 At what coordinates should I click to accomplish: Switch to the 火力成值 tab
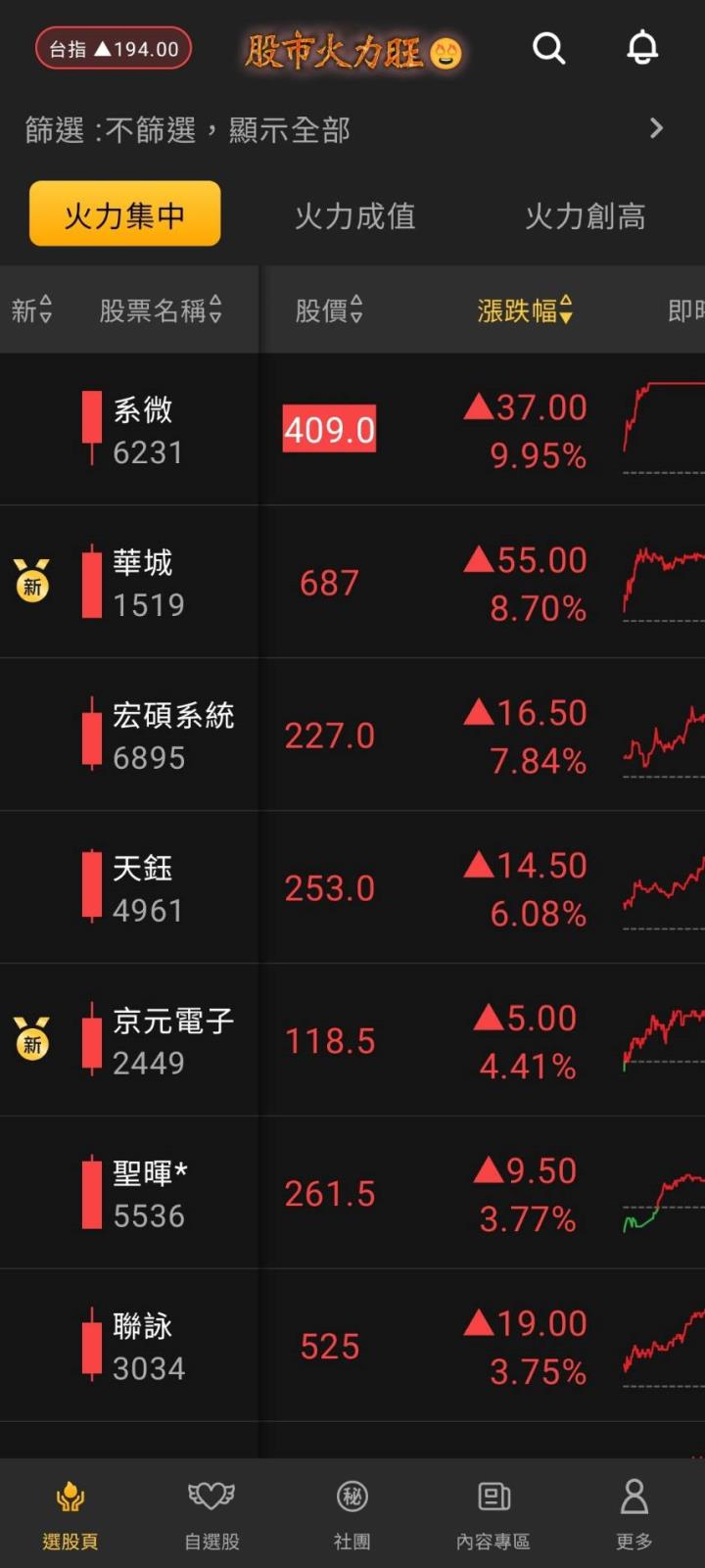click(353, 216)
